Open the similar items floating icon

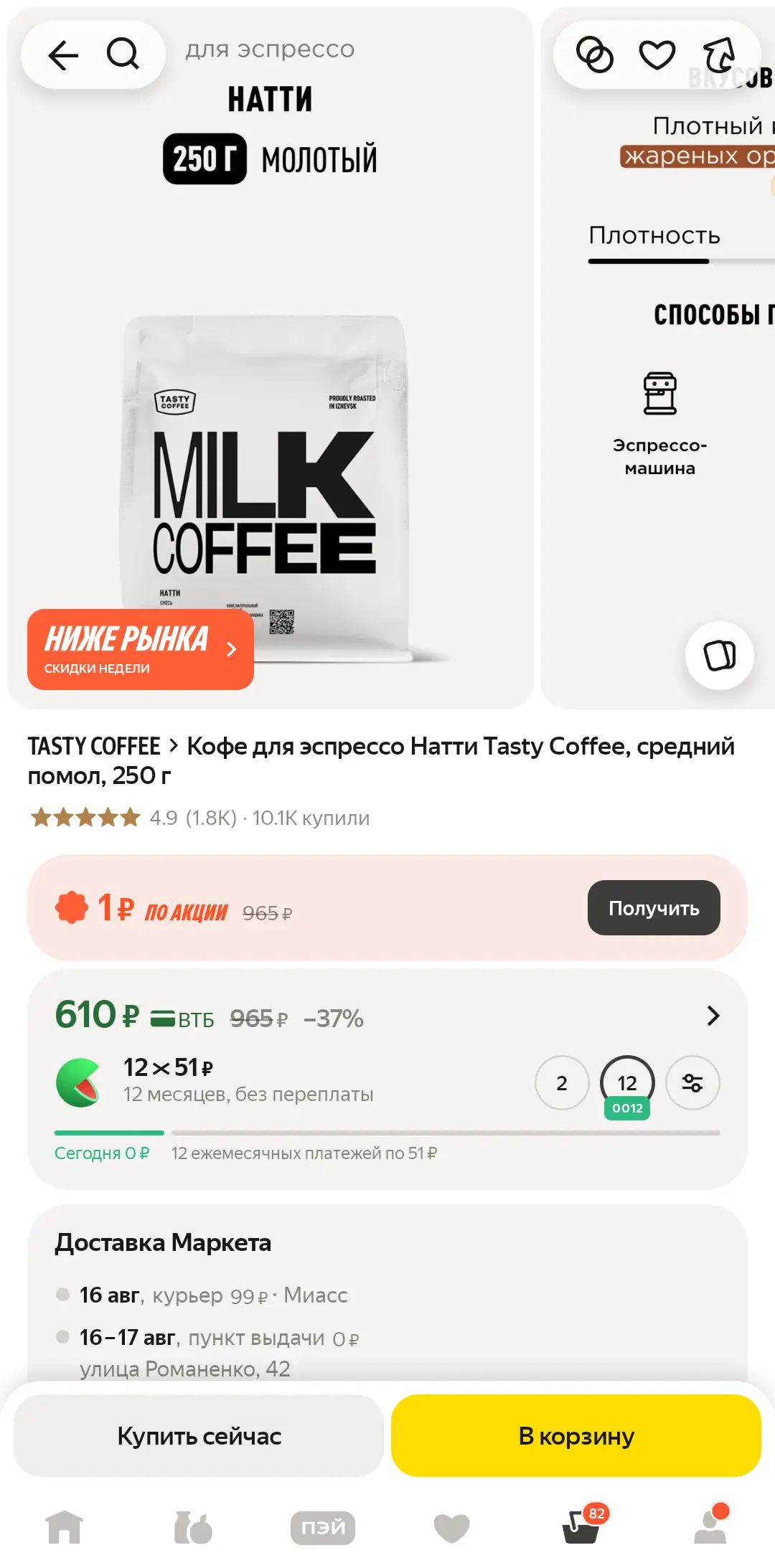[x=720, y=655]
